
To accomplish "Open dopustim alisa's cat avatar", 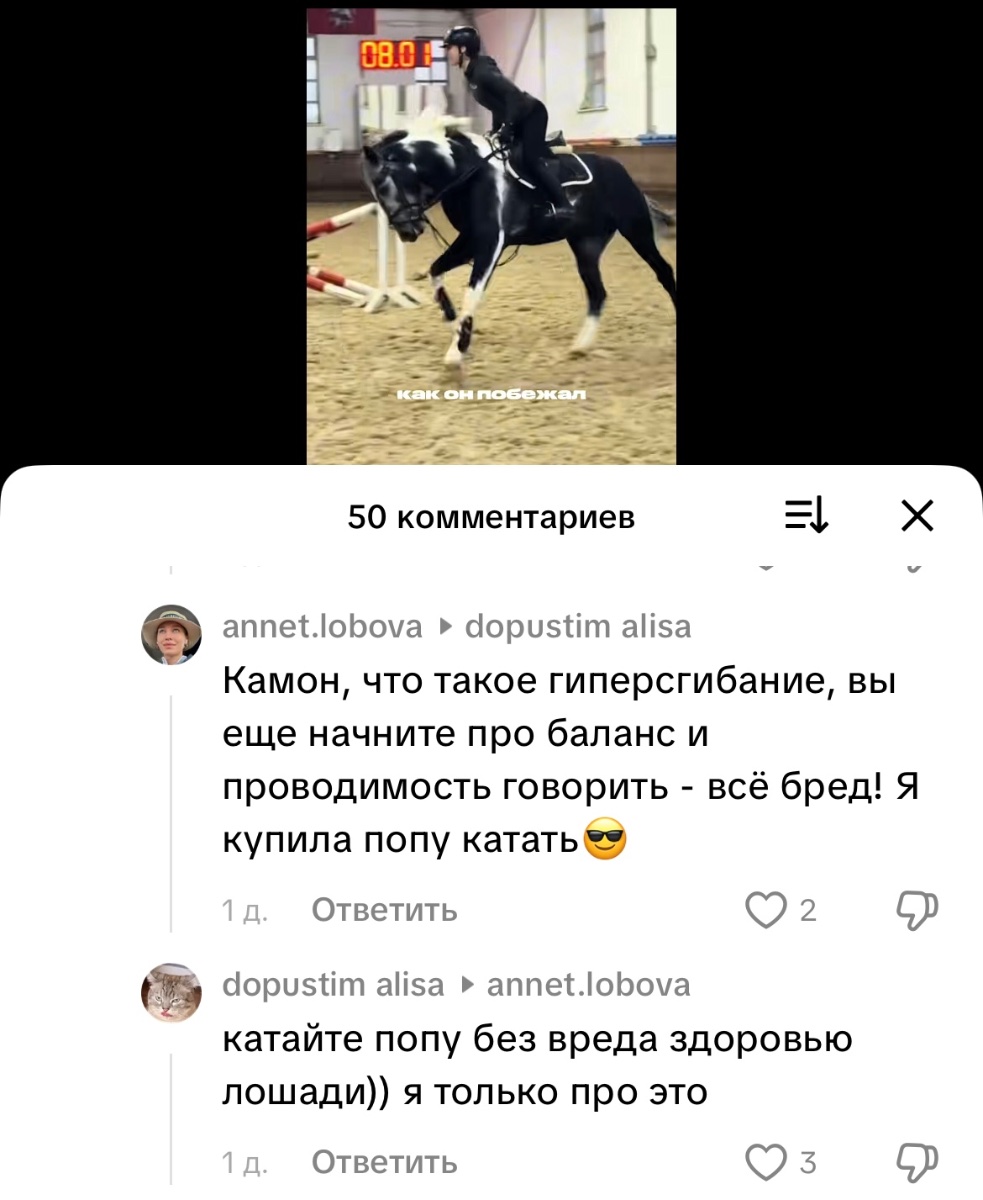I will [172, 992].
